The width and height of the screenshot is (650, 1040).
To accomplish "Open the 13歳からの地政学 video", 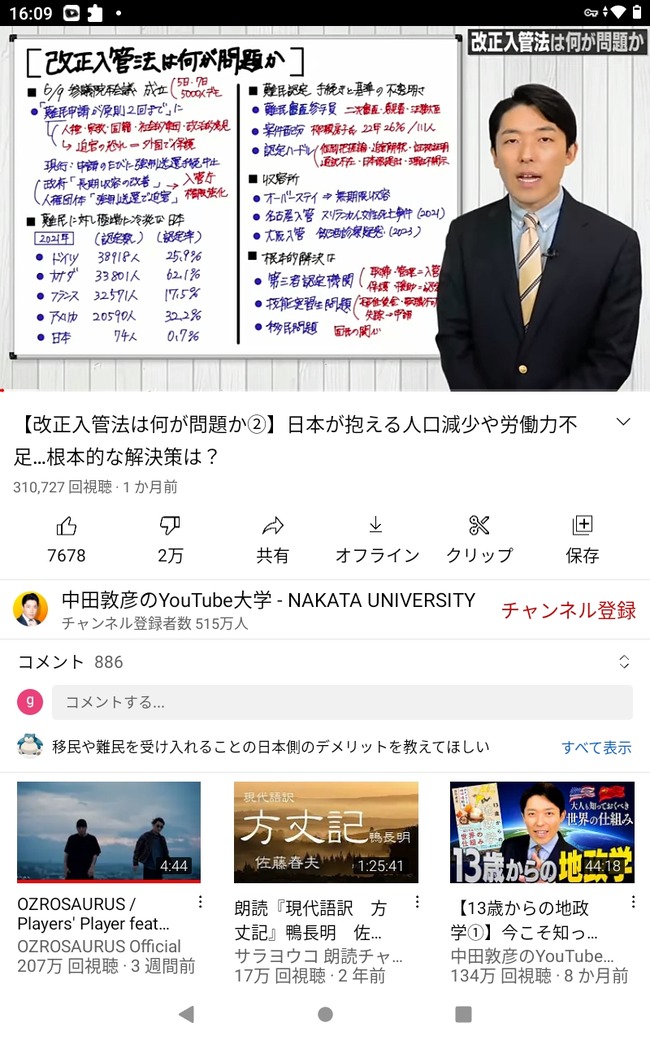I will [542, 832].
